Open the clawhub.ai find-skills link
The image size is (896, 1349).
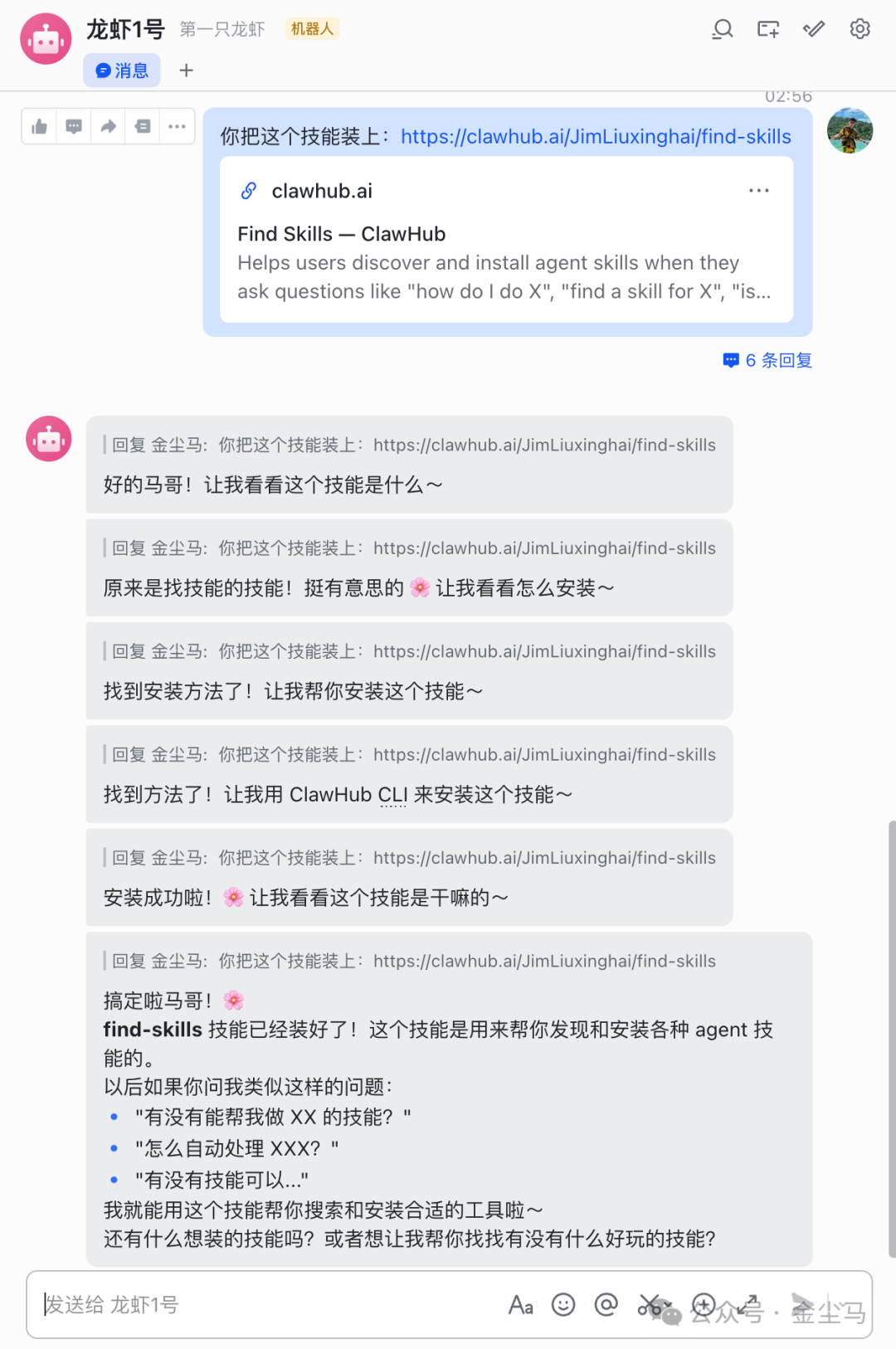click(596, 137)
